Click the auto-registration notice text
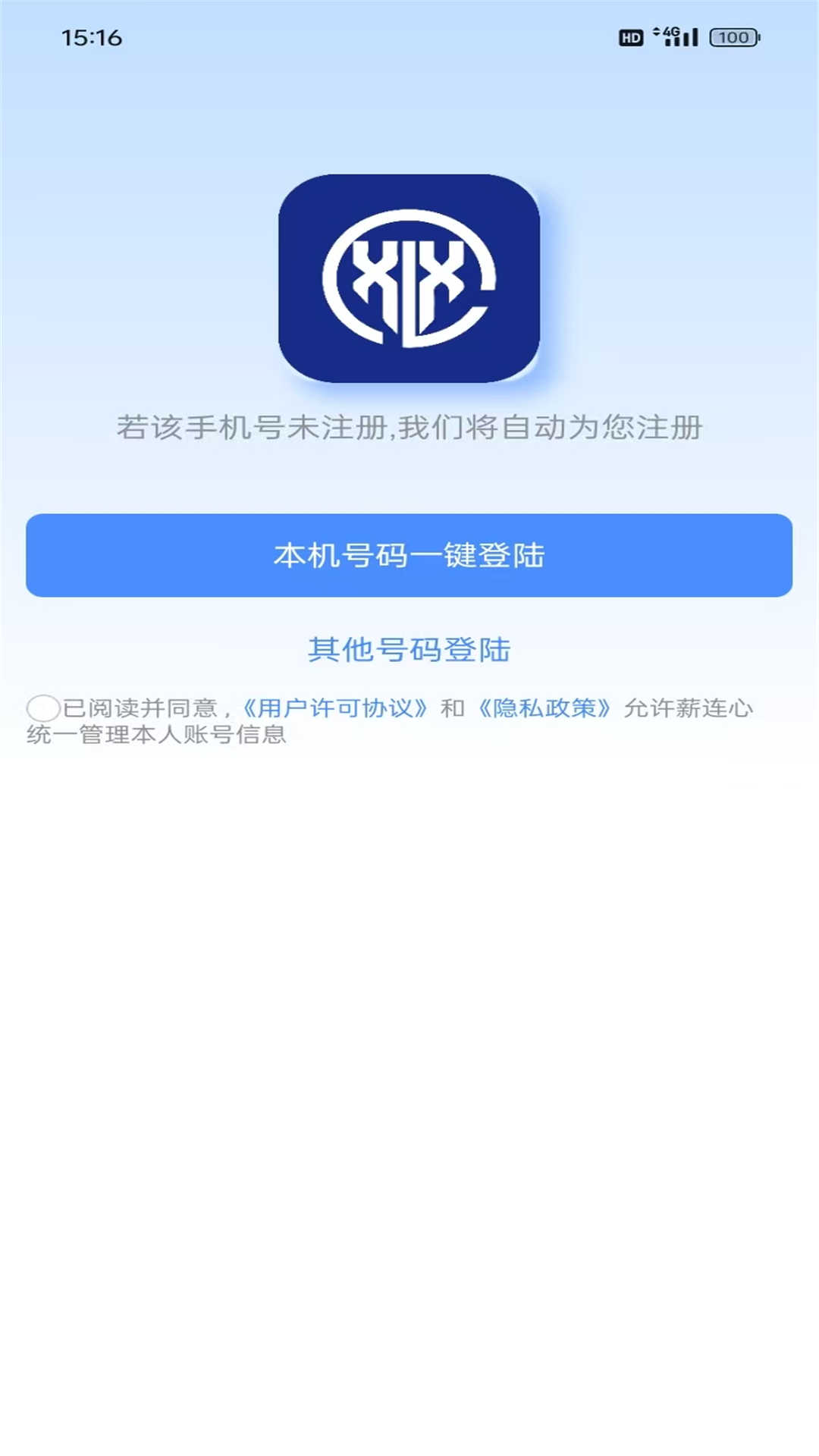This screenshot has width=819, height=1456. click(409, 428)
